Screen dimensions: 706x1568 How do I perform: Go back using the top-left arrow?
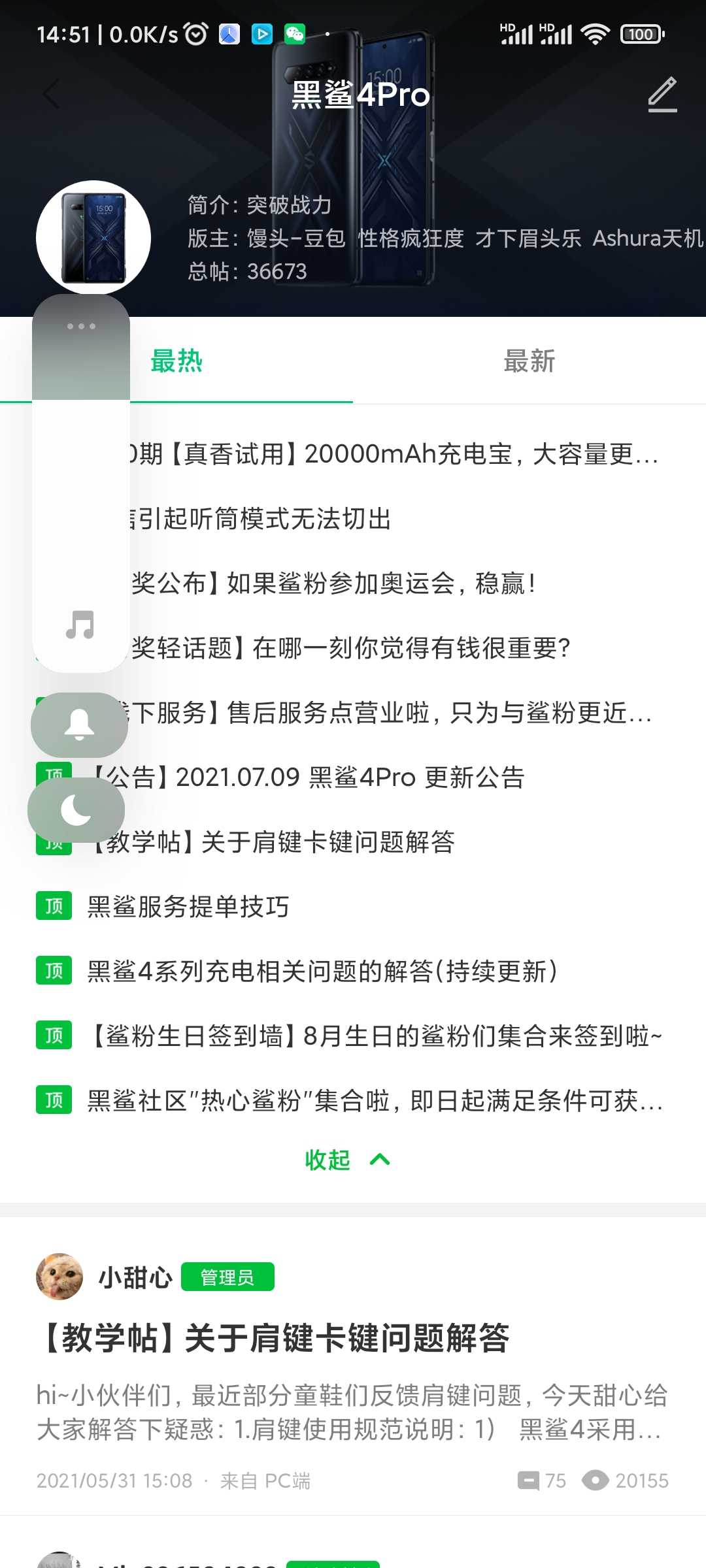point(51,95)
